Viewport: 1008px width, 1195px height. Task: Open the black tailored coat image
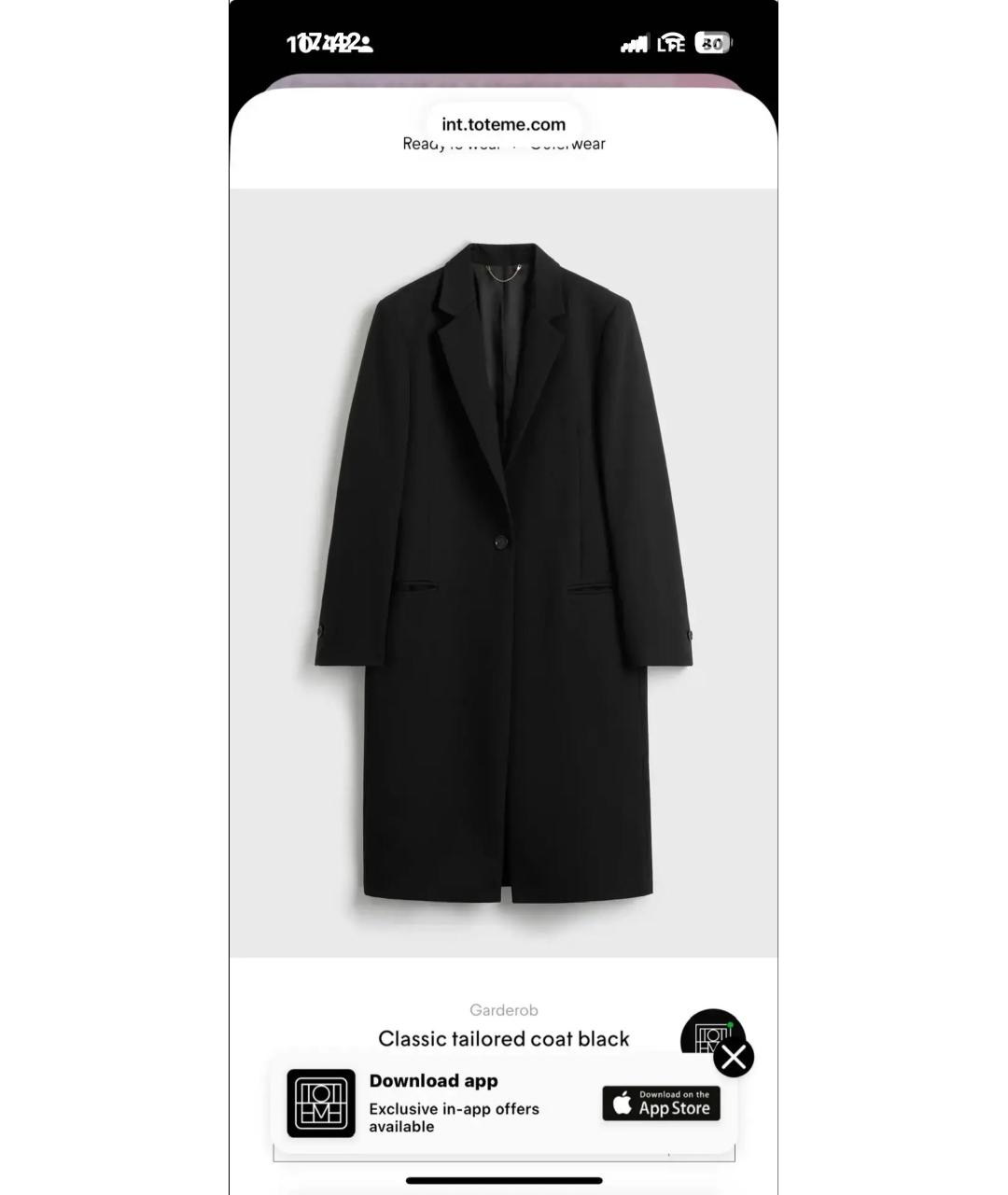click(x=503, y=572)
